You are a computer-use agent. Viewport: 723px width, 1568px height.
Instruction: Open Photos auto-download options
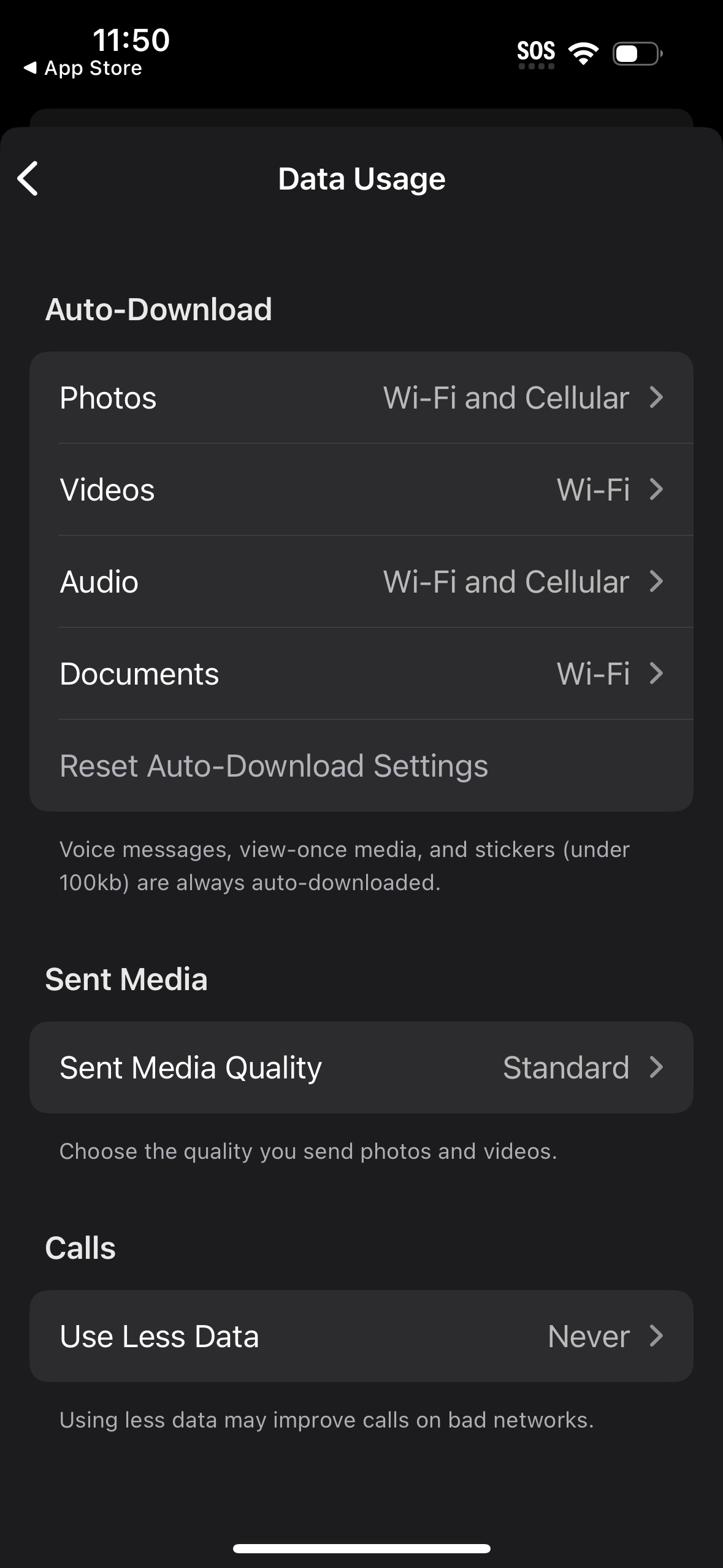point(361,398)
